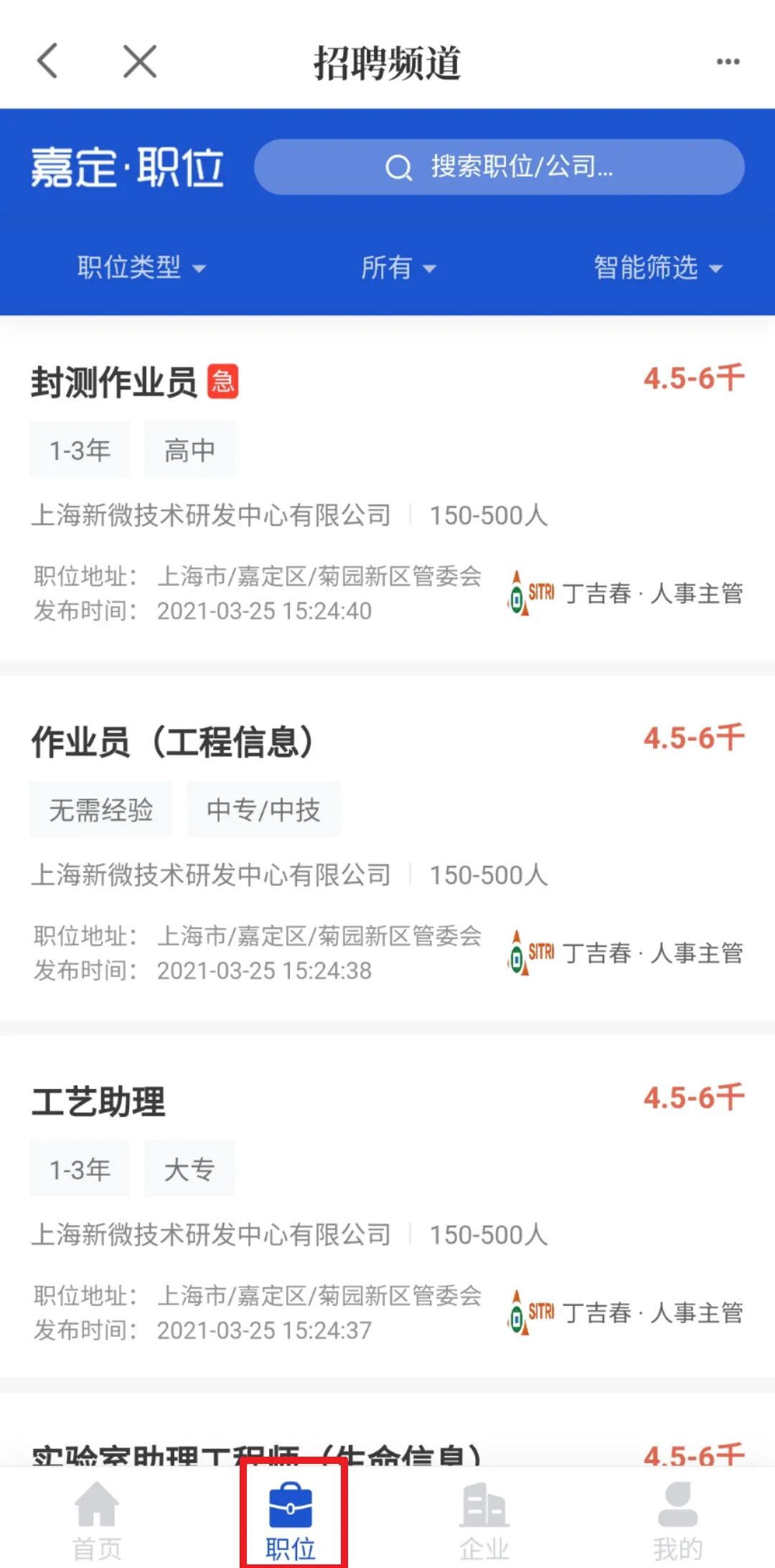
Task: Expand the 职位类型 dropdown
Action: (141, 267)
